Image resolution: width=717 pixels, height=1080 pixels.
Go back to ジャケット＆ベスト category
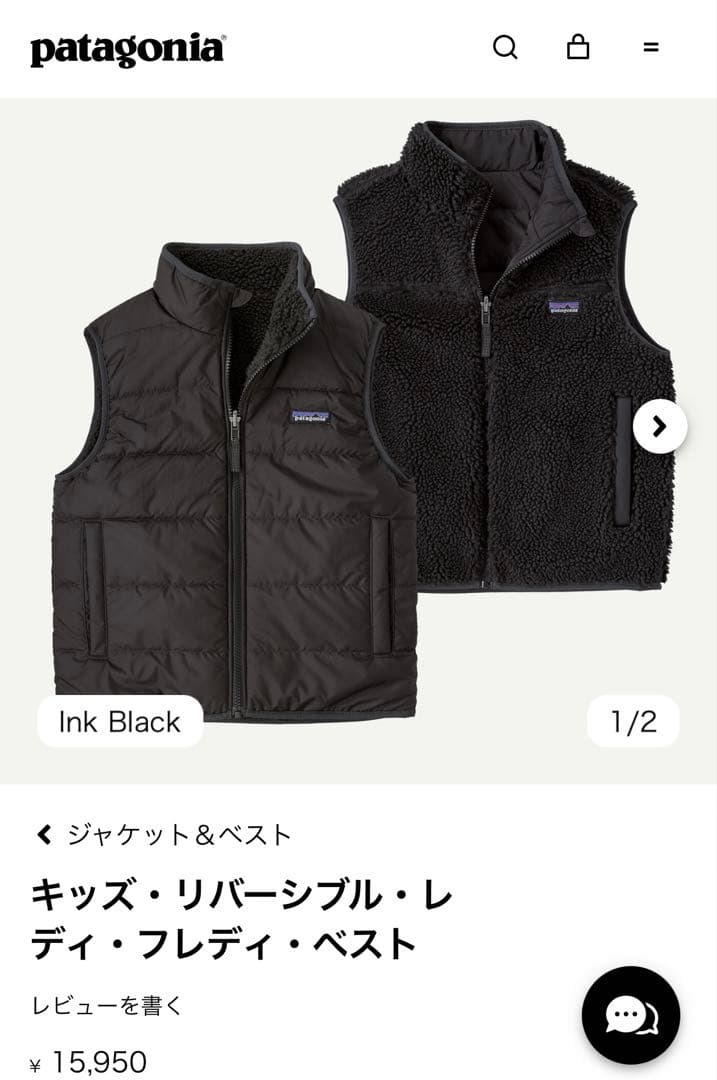(x=163, y=835)
